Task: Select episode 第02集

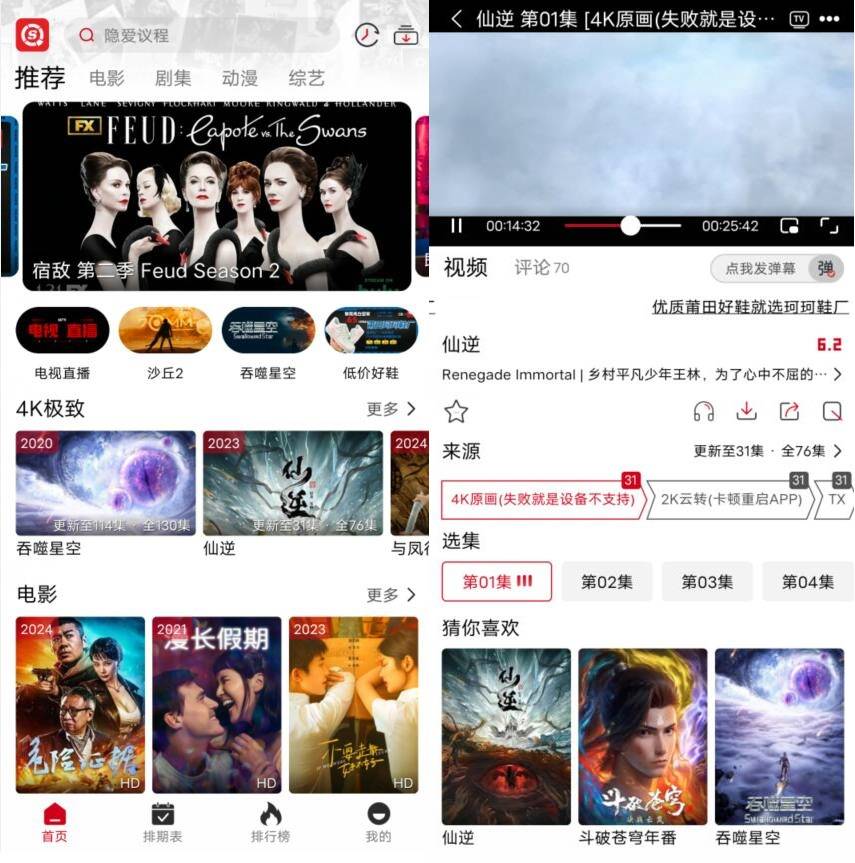Action: point(607,581)
